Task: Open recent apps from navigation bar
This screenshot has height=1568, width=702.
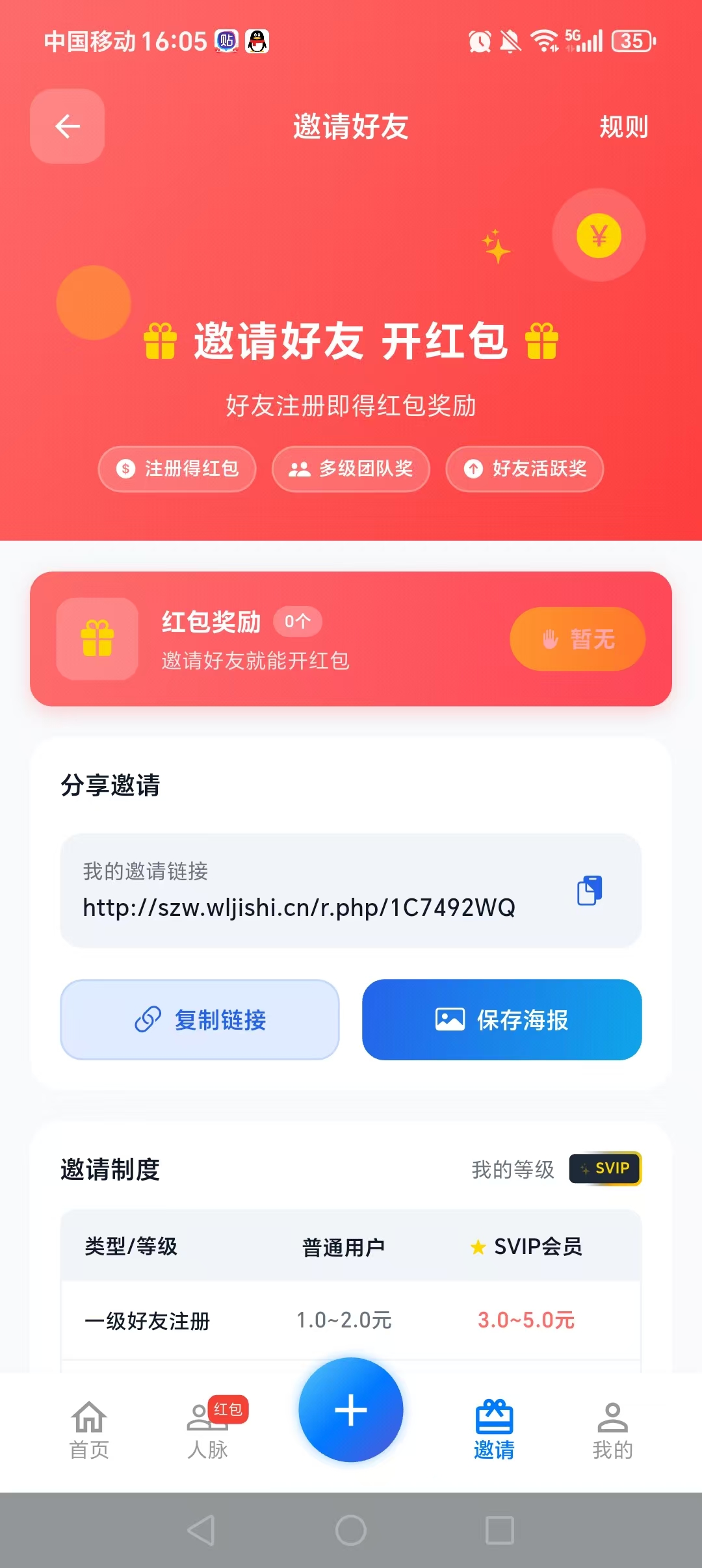Action: [500, 1530]
